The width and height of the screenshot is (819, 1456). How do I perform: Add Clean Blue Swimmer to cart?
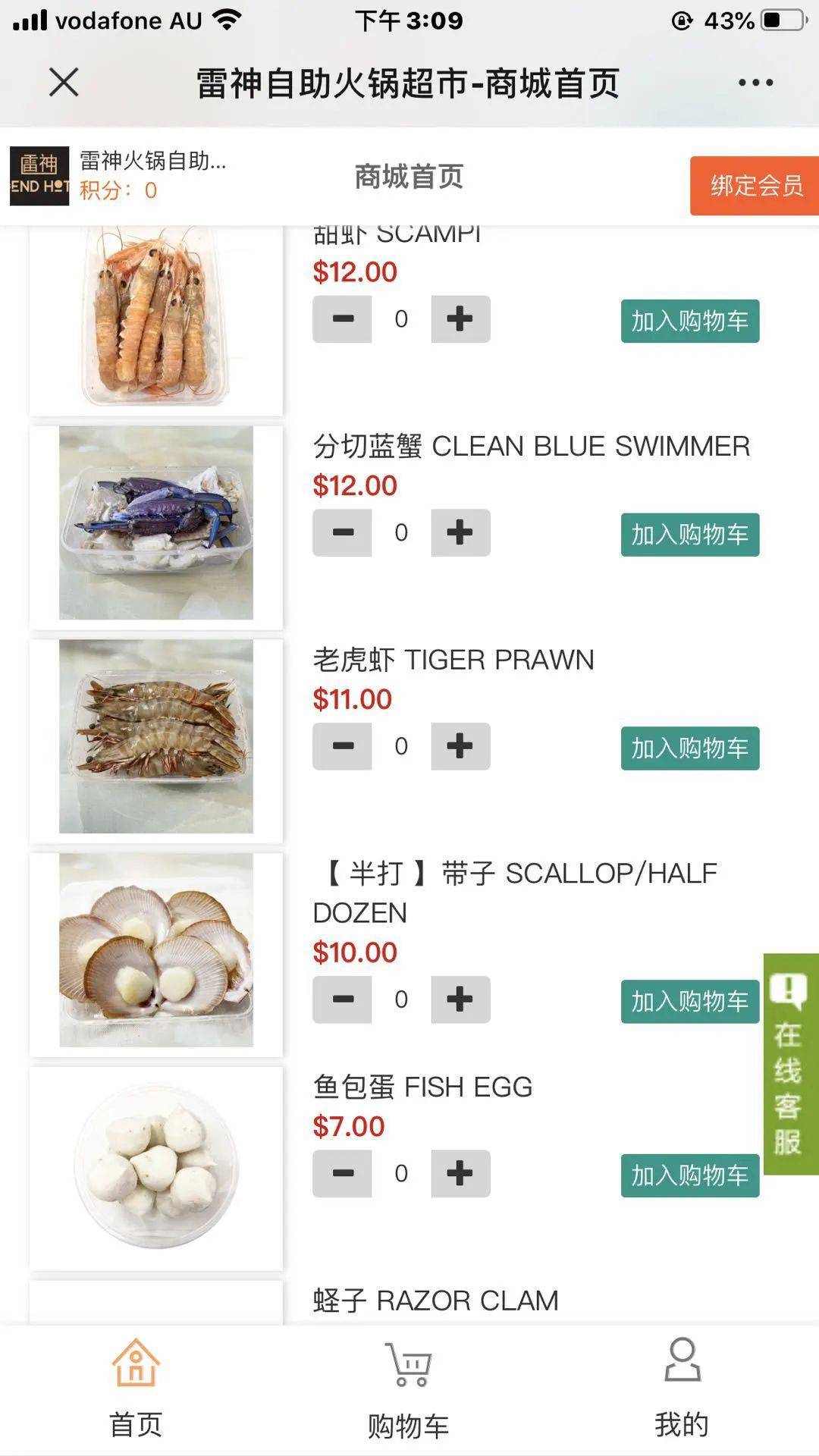click(x=689, y=535)
